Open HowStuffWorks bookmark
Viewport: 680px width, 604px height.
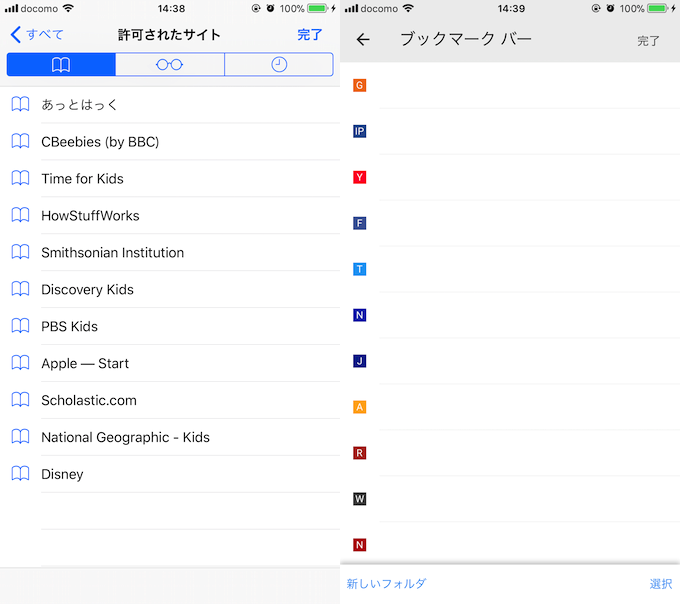pyautogui.click(x=90, y=216)
